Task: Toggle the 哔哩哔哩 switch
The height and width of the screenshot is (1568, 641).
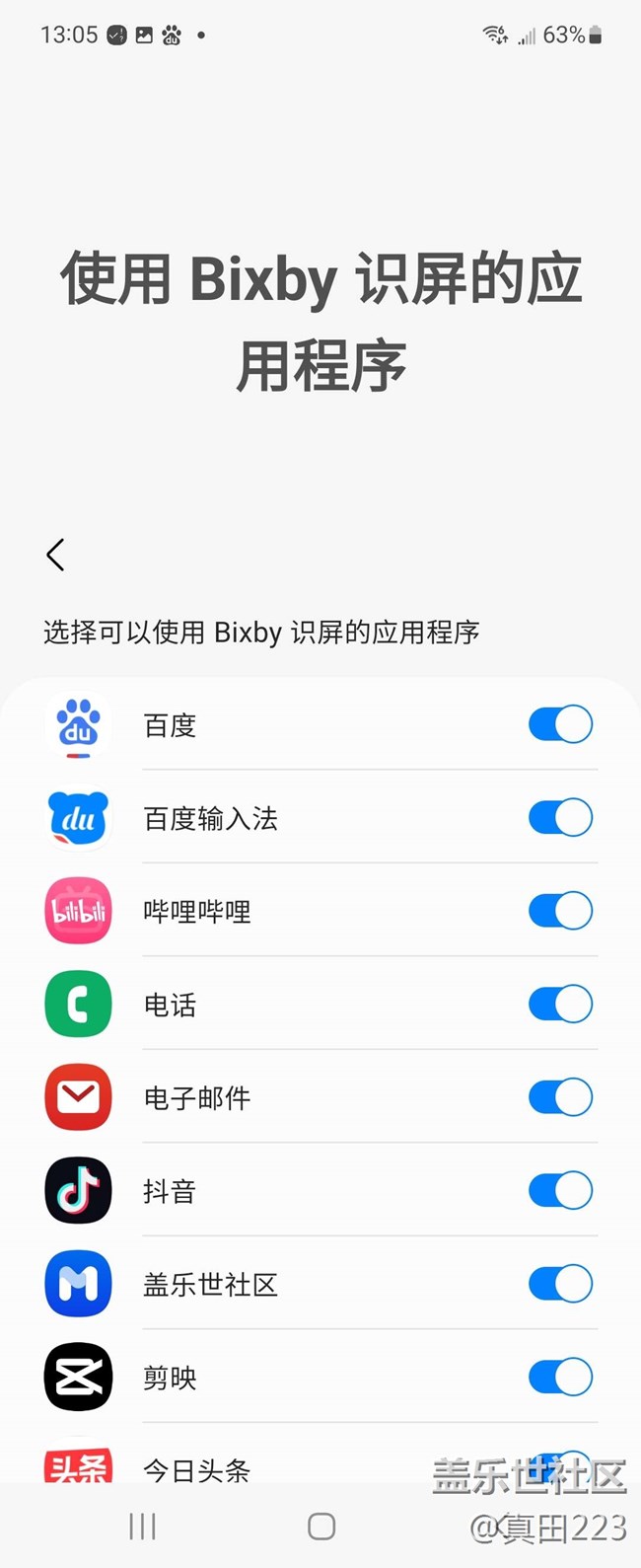Action: pos(560,911)
